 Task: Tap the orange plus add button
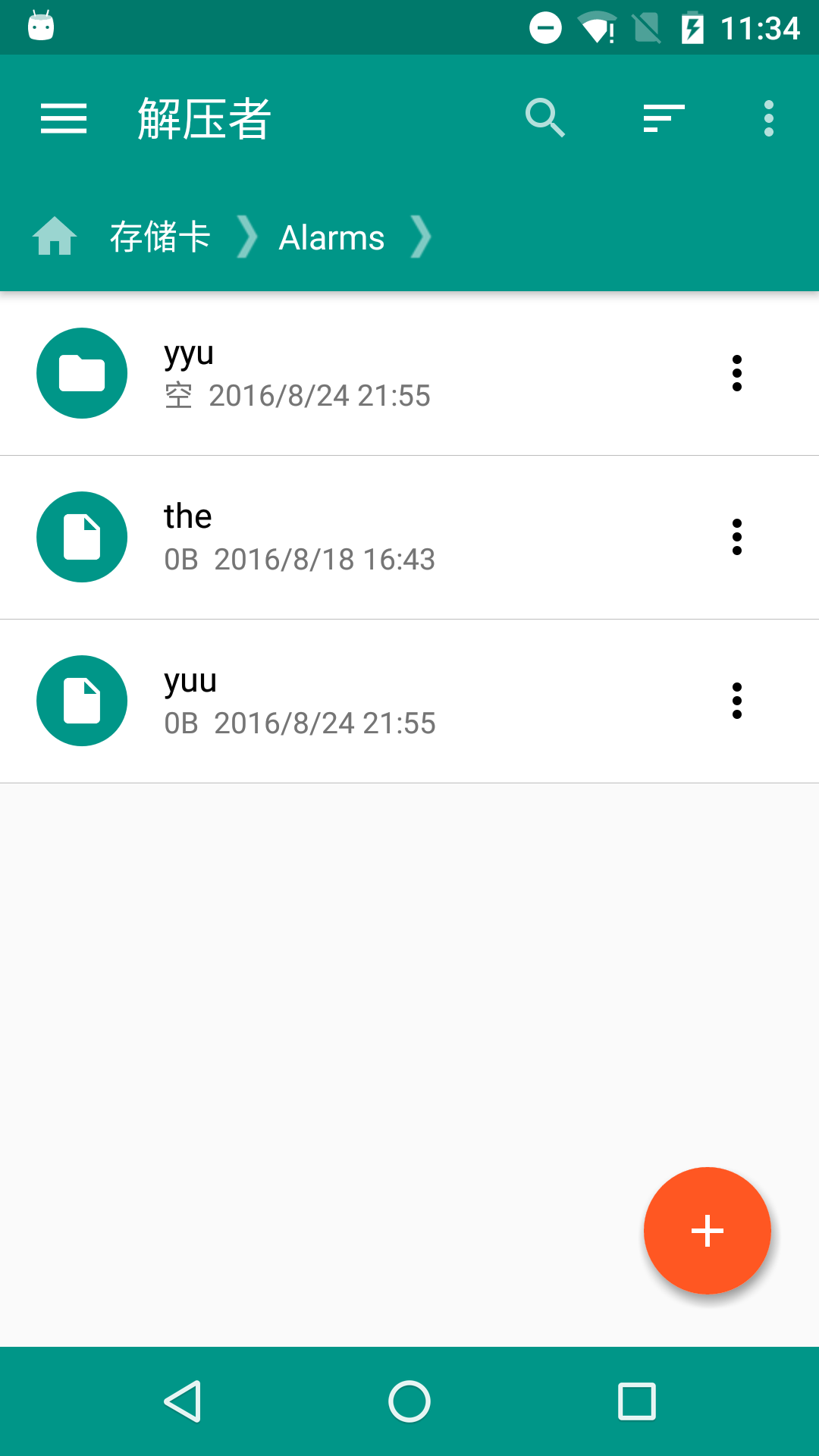[x=707, y=1230]
